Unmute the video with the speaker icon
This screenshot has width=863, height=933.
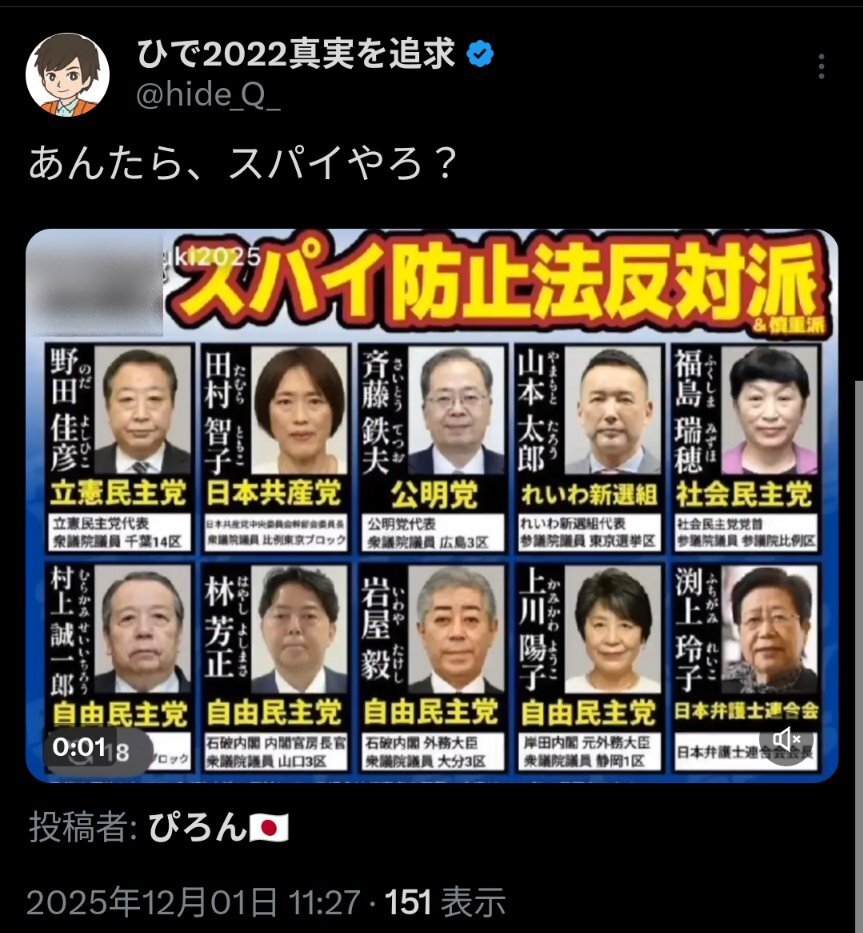pyautogui.click(x=786, y=740)
